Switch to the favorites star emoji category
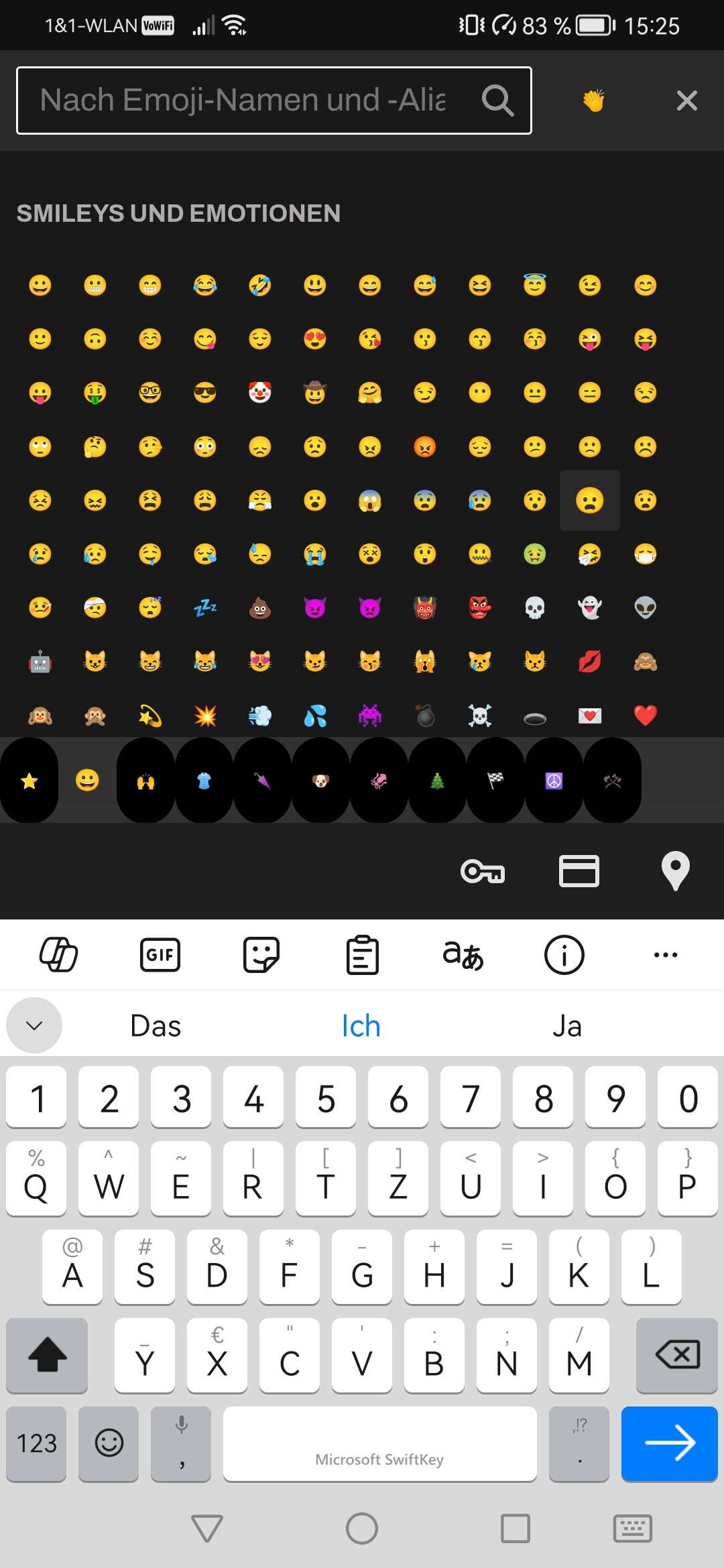Viewport: 724px width, 1568px height. pyautogui.click(x=29, y=781)
